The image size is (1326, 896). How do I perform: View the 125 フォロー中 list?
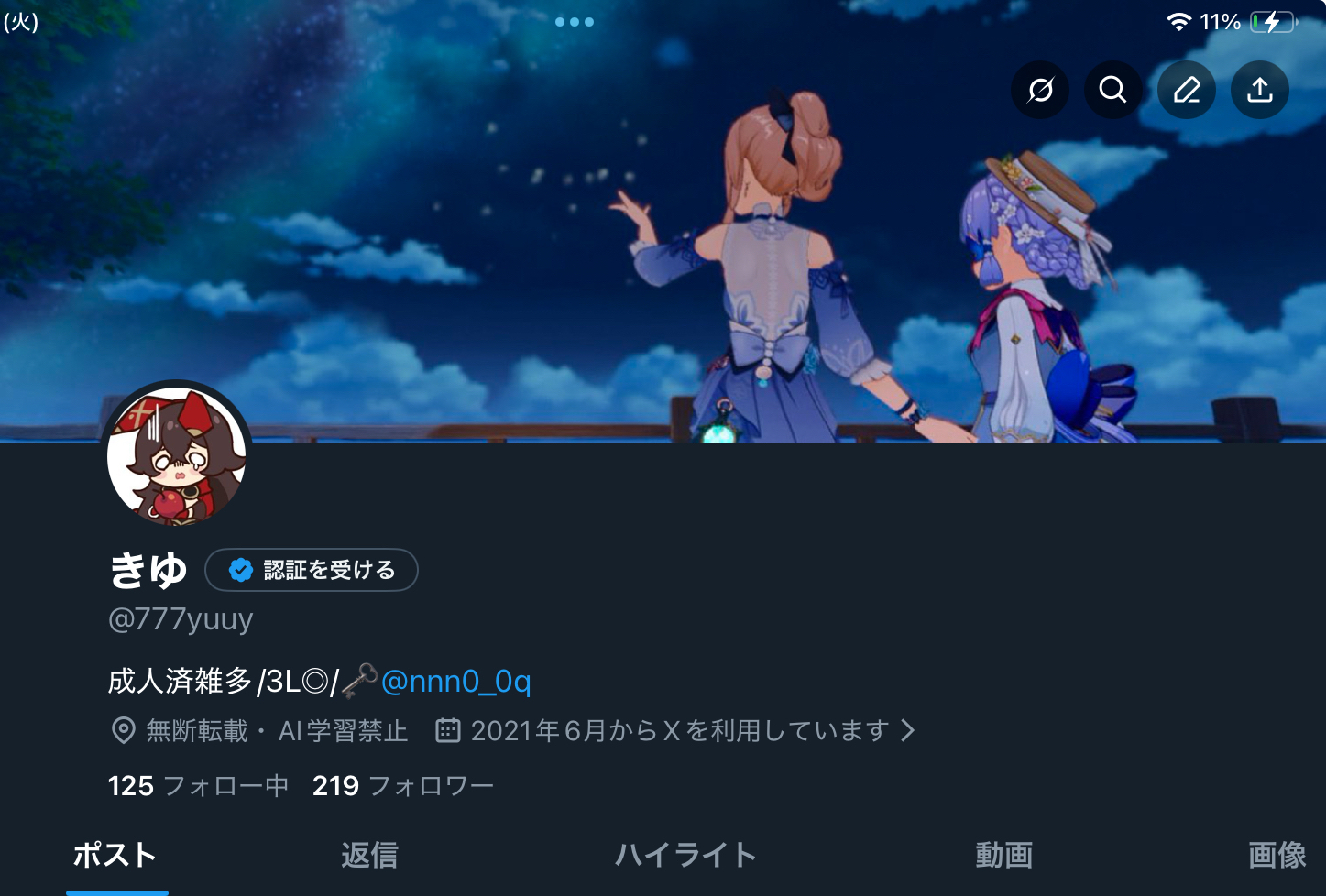click(x=198, y=785)
